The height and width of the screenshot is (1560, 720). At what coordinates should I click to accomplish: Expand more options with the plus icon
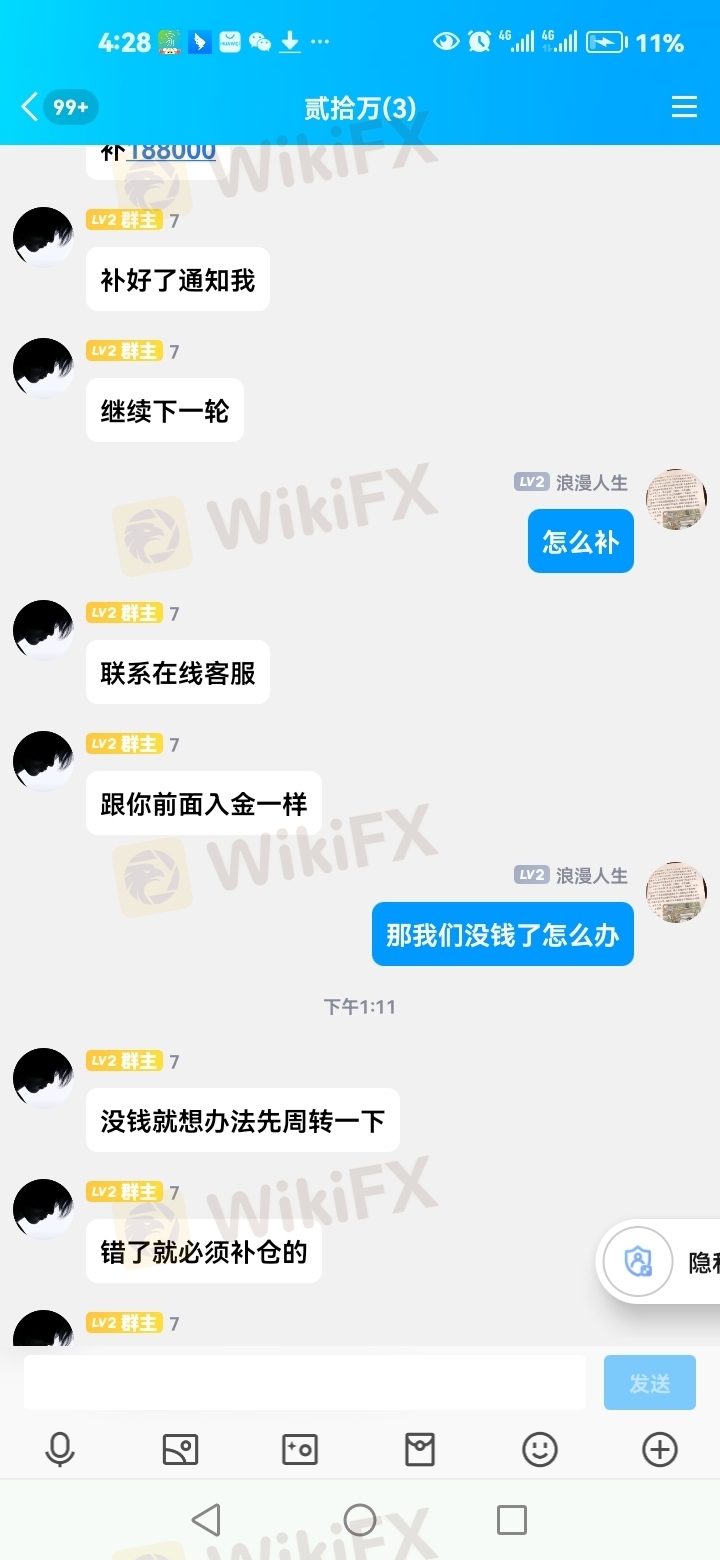pos(660,1449)
